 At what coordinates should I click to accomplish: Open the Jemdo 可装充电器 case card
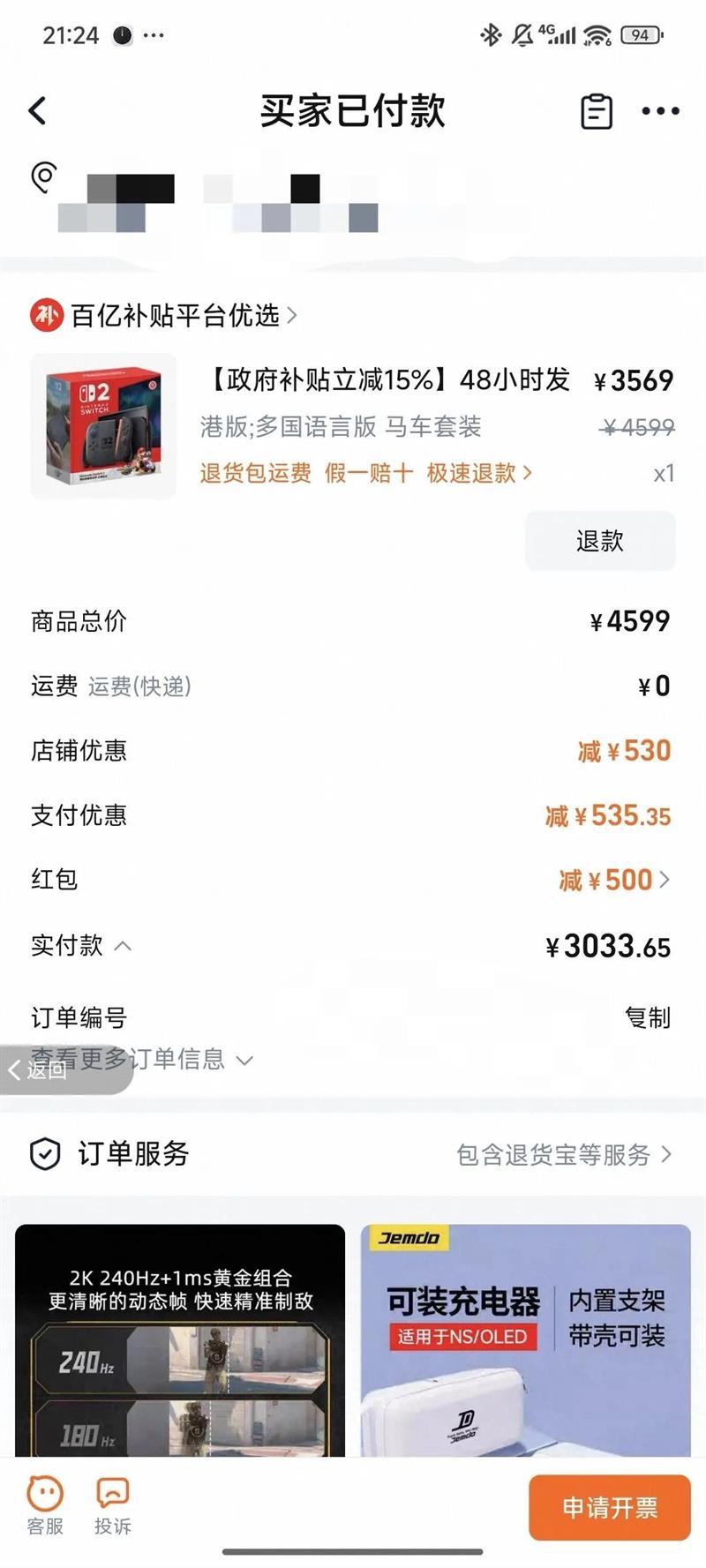526,1339
